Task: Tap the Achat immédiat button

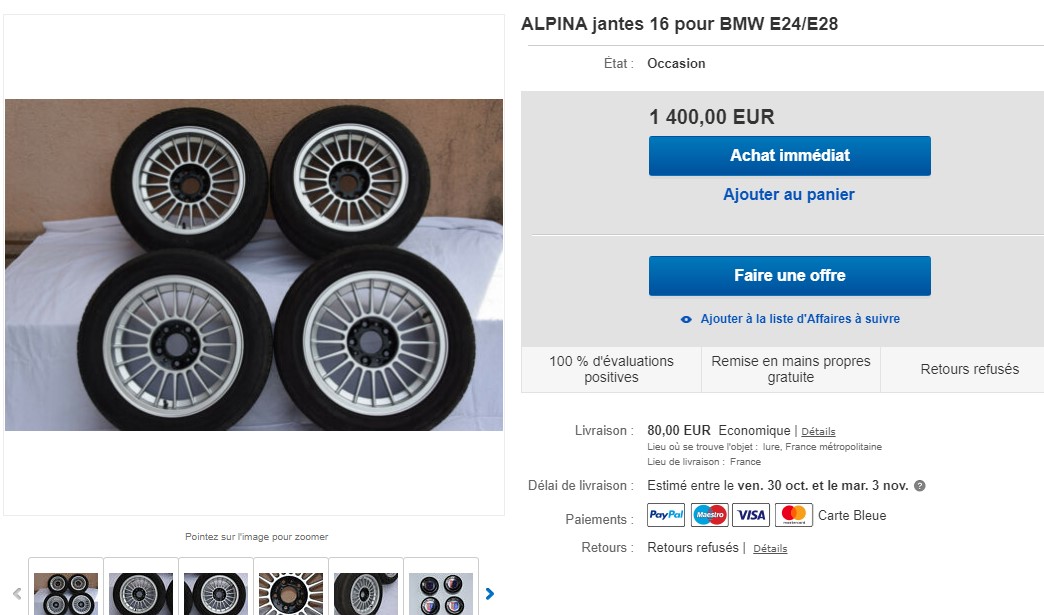Action: [x=789, y=156]
